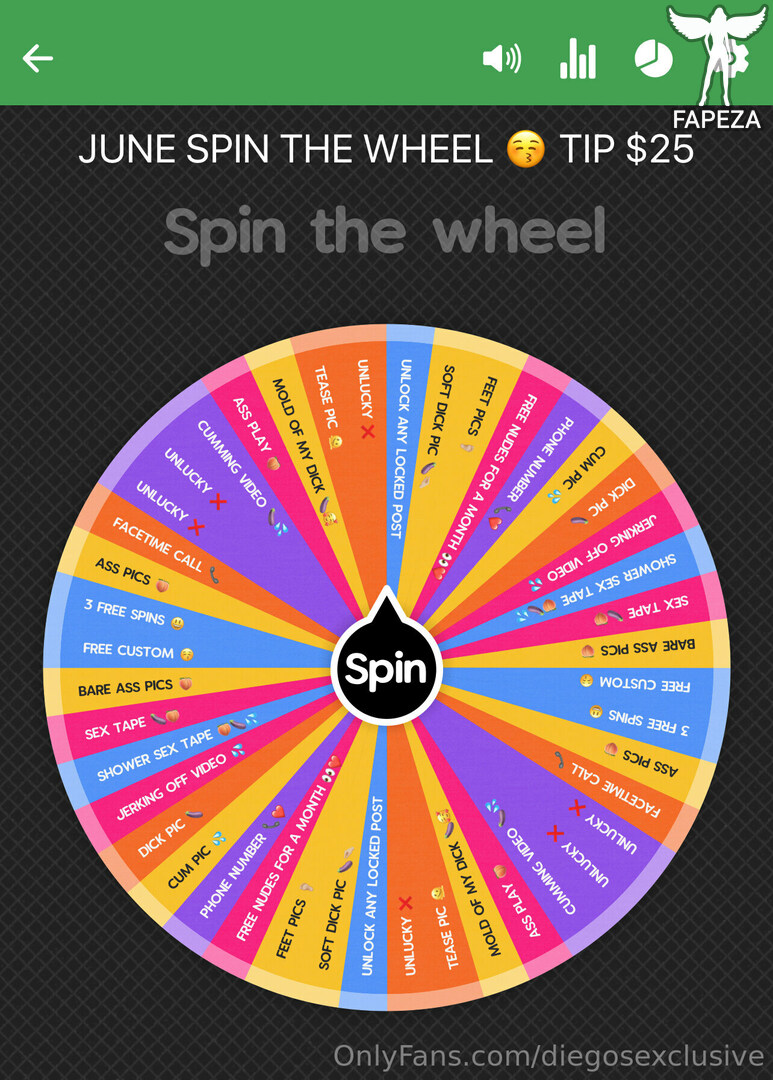Go back using the top-left arrow
The image size is (773, 1080).
[x=38, y=59]
